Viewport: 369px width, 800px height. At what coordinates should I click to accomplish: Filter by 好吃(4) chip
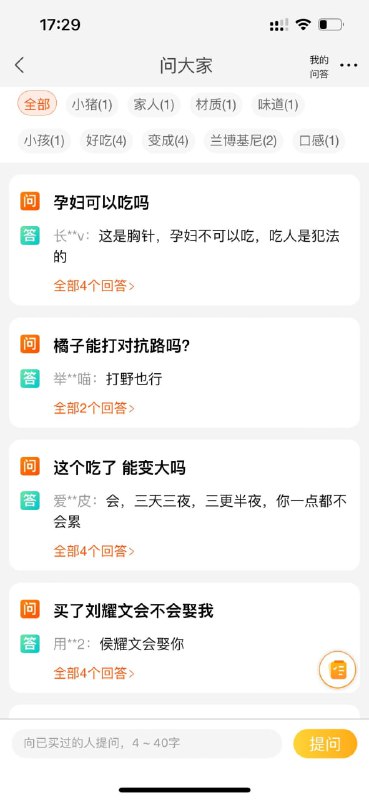tap(106, 141)
